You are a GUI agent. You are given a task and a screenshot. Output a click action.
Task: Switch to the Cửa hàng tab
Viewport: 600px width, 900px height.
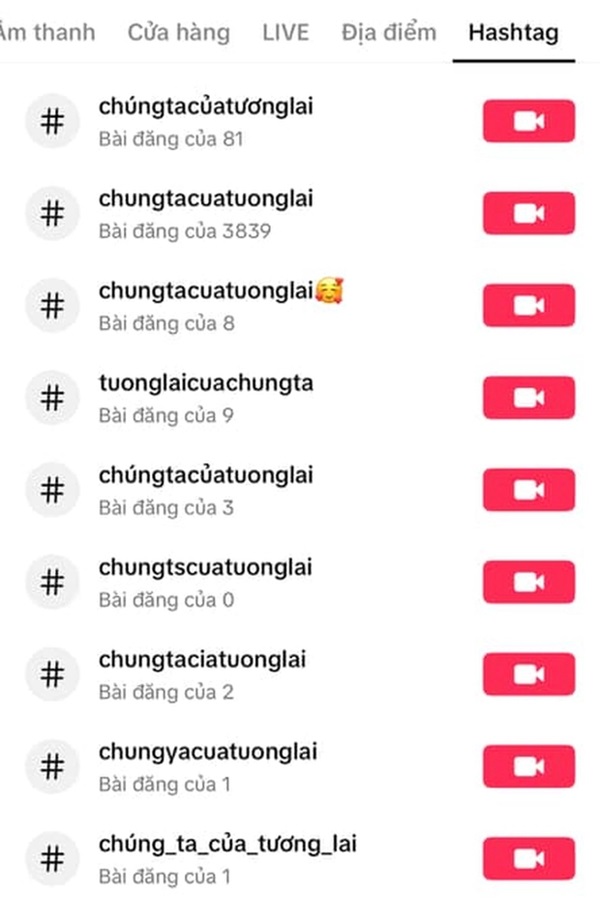(x=178, y=32)
